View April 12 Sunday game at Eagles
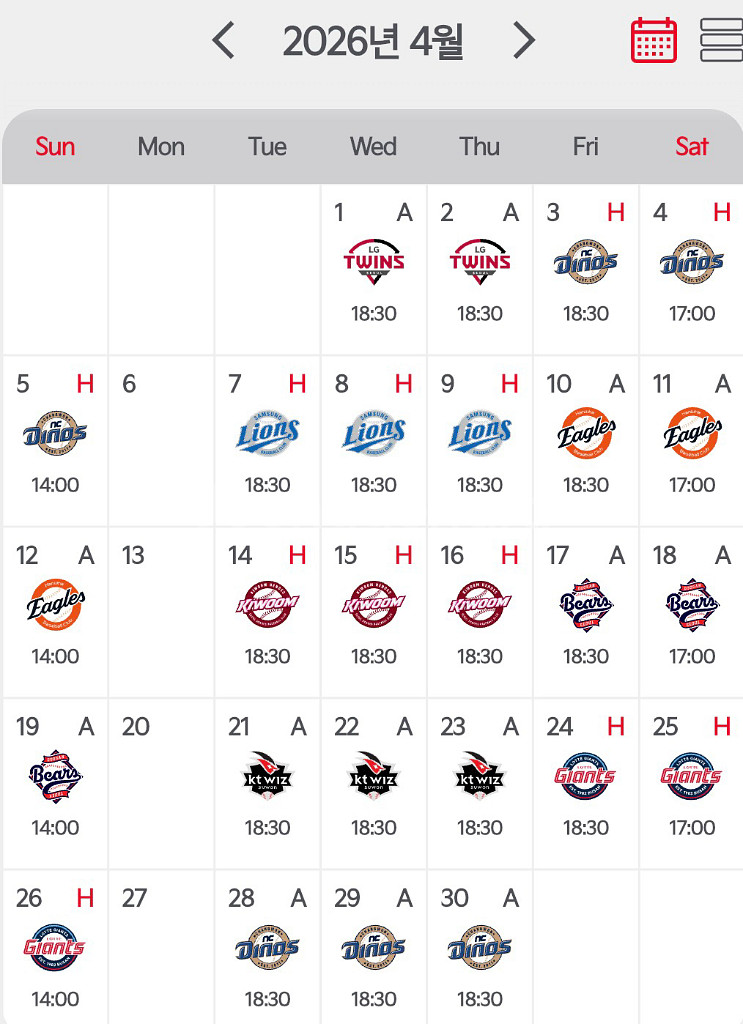Viewport: 743px width, 1024px height. [x=55, y=606]
